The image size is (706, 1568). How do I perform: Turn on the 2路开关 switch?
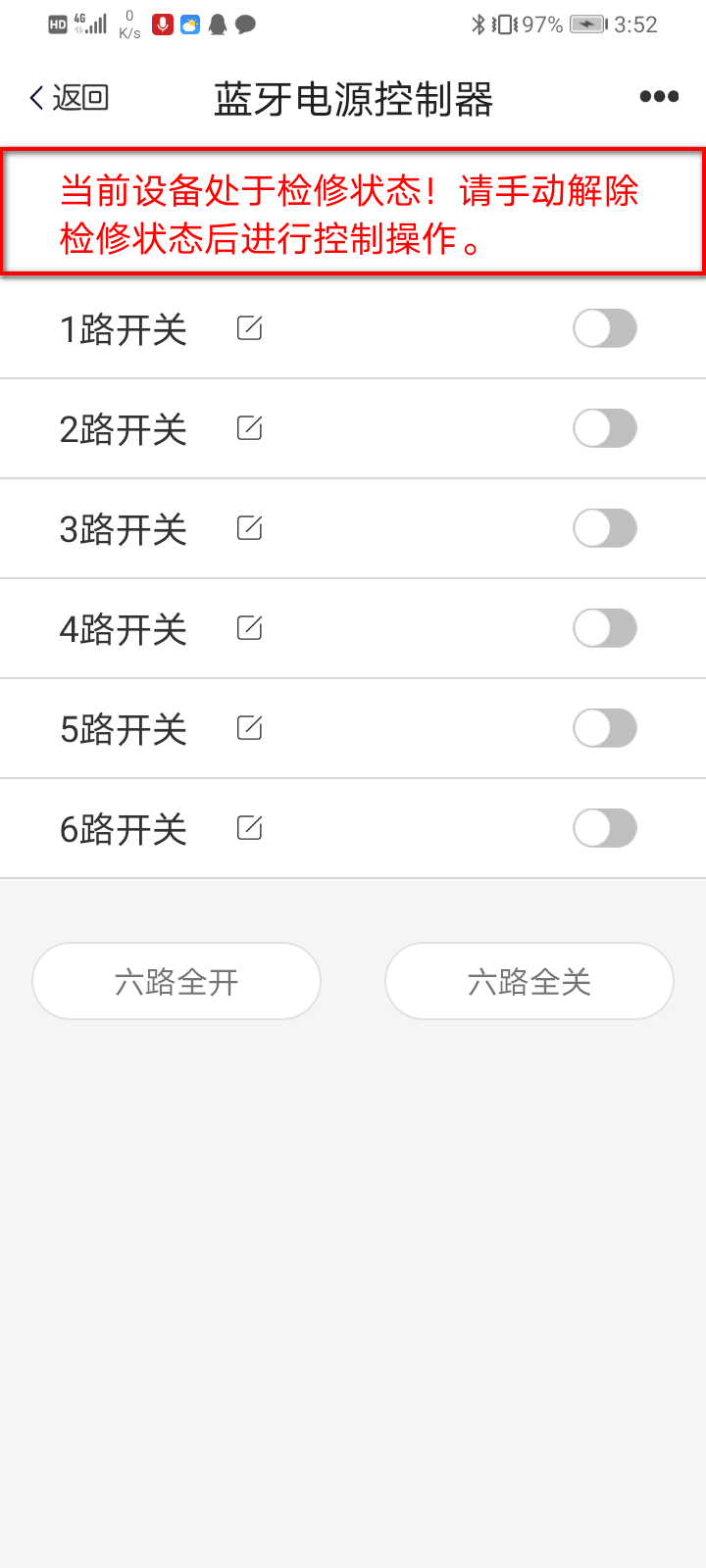click(605, 428)
